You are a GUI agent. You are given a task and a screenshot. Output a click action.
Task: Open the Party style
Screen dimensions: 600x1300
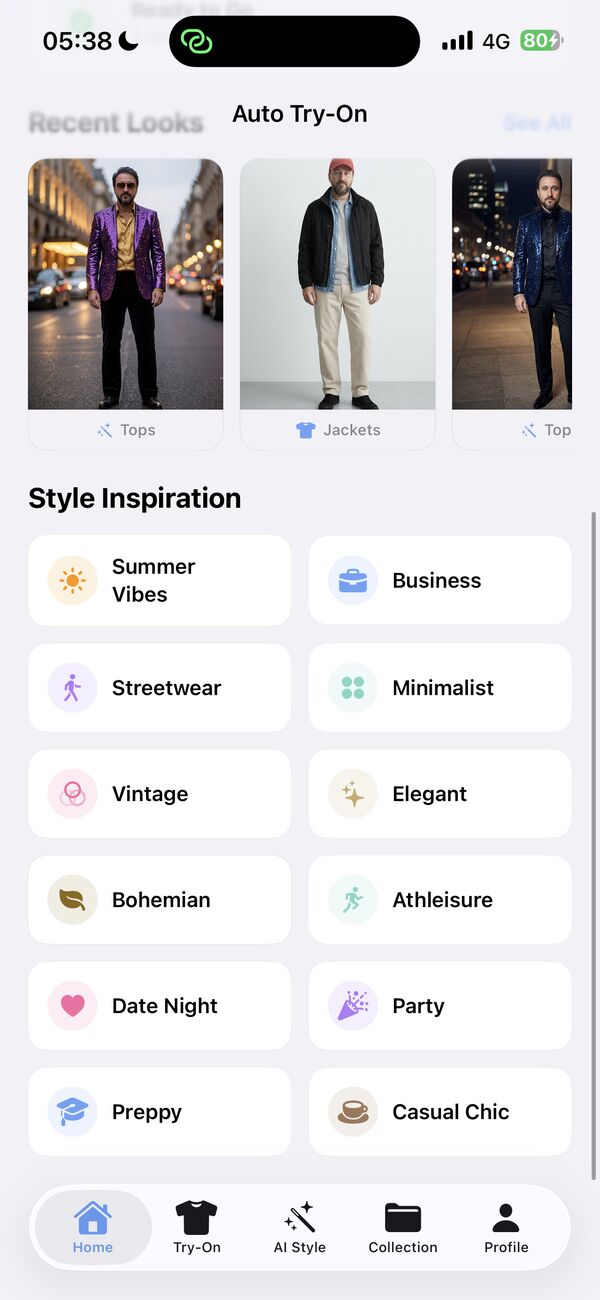pos(440,1006)
